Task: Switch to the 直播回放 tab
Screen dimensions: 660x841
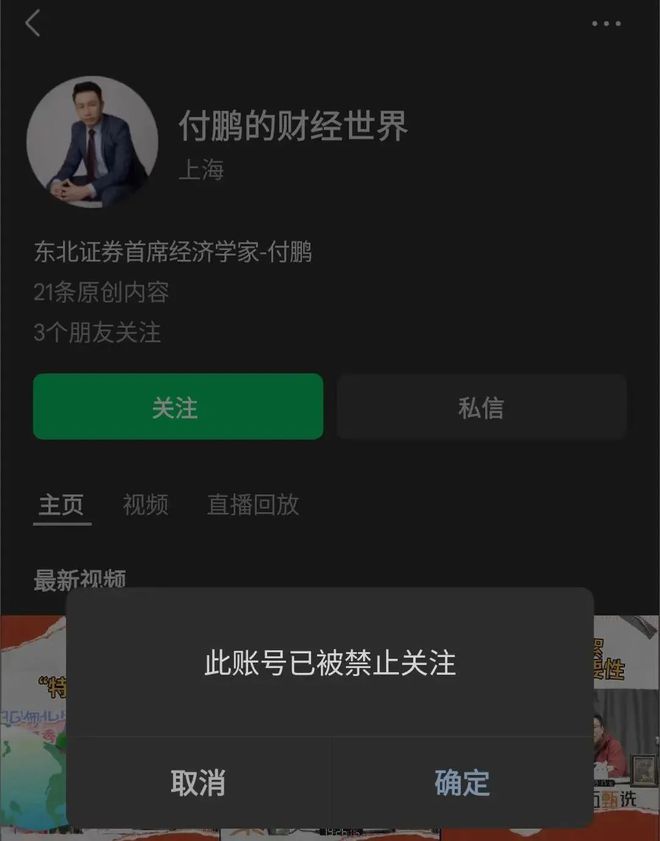Action: (x=252, y=504)
